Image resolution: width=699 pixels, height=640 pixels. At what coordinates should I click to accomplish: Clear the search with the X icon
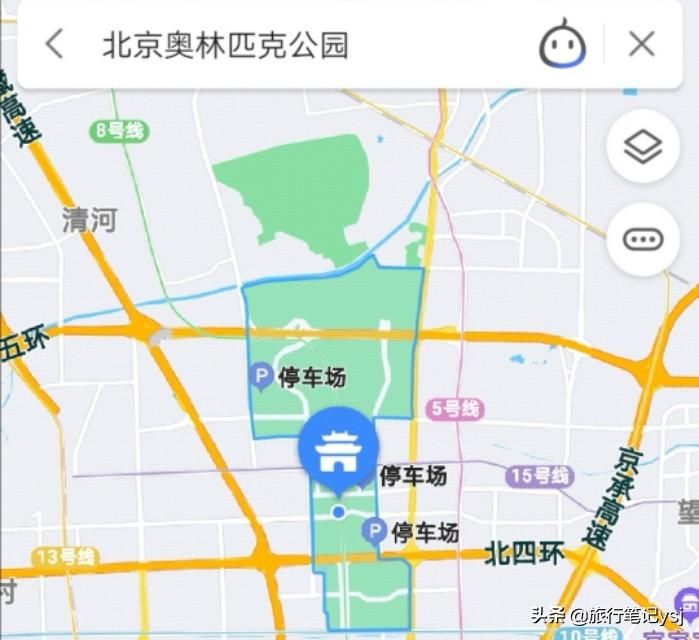click(641, 44)
